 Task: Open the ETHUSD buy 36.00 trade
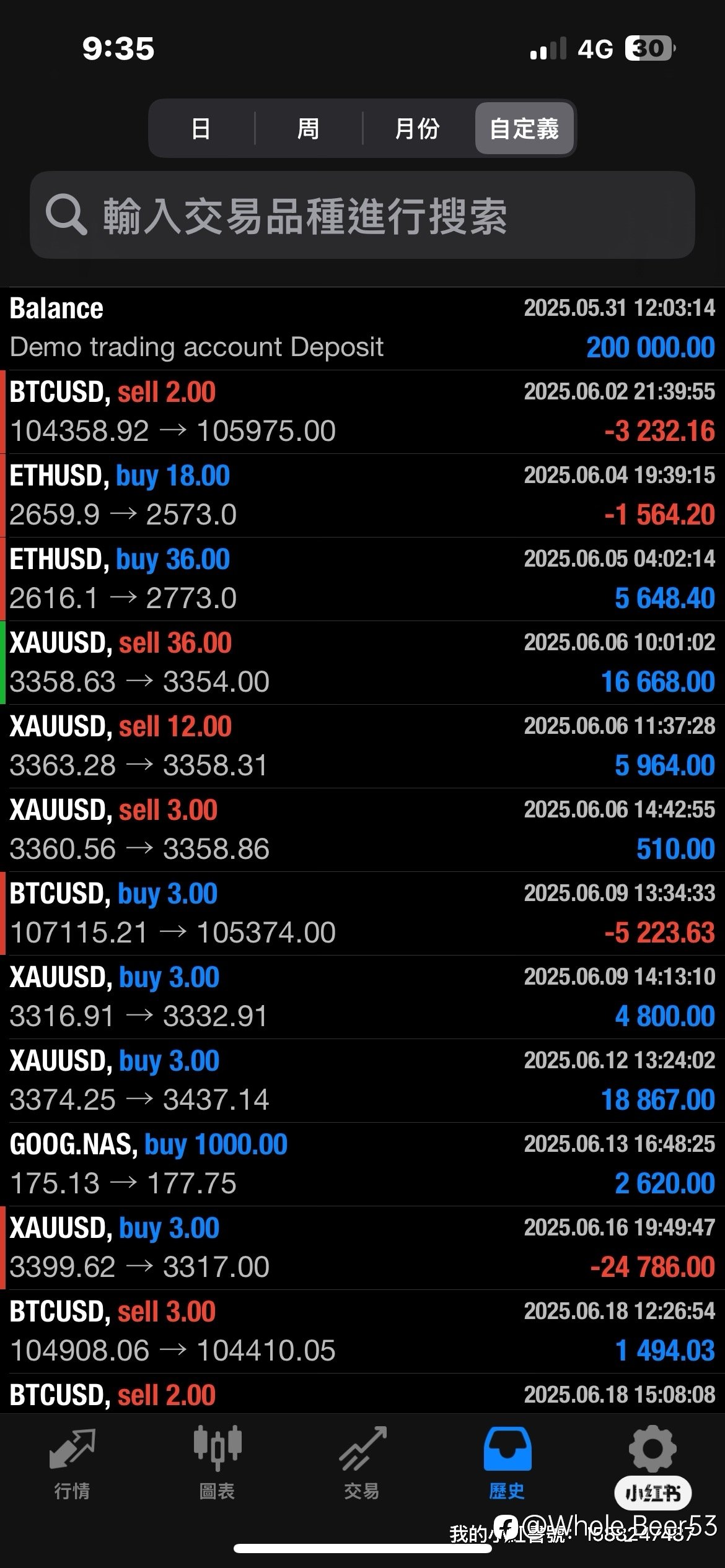click(x=362, y=579)
